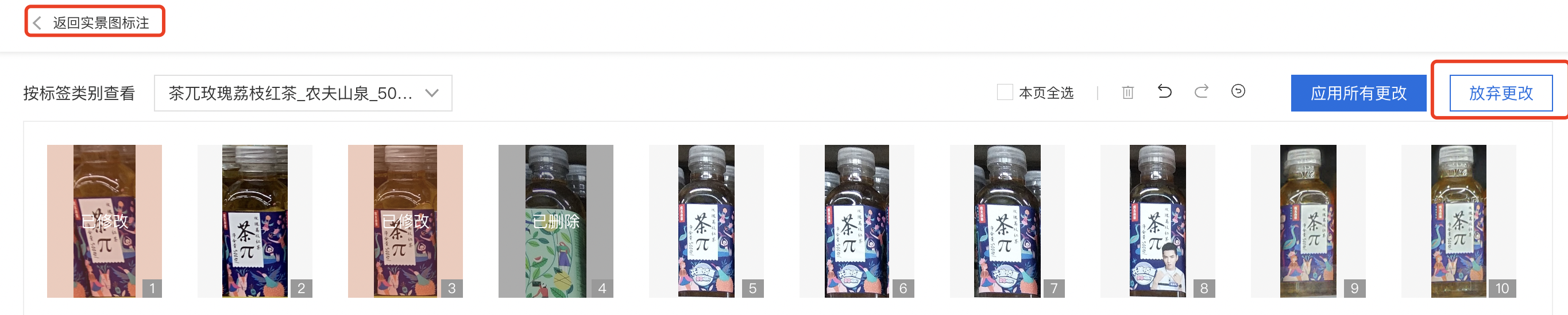Viewport: 1568px width, 315px height.
Task: Select bottle image number 6
Action: point(856,221)
